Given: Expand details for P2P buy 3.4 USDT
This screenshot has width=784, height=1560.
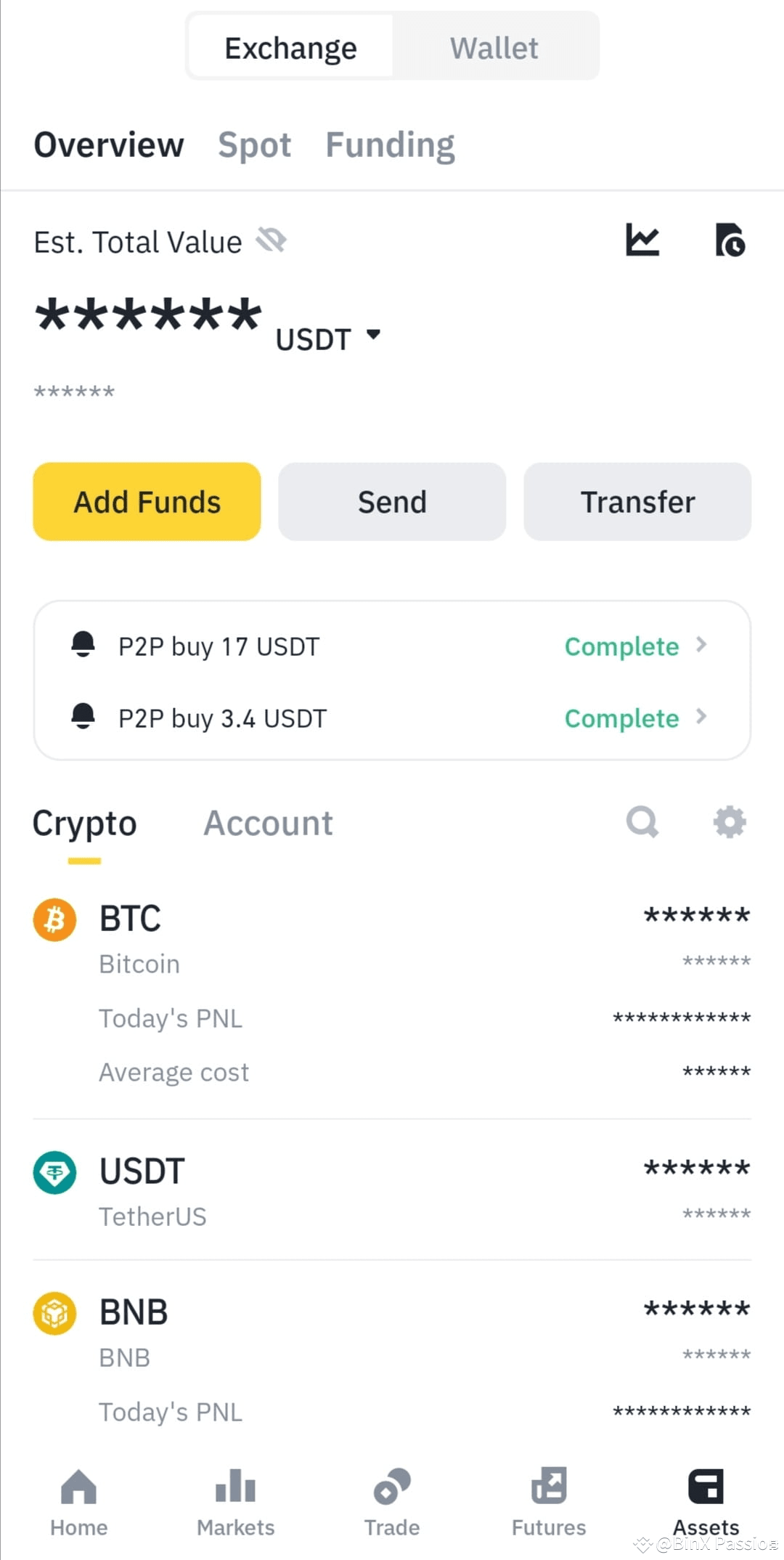Looking at the screenshot, I should point(701,718).
